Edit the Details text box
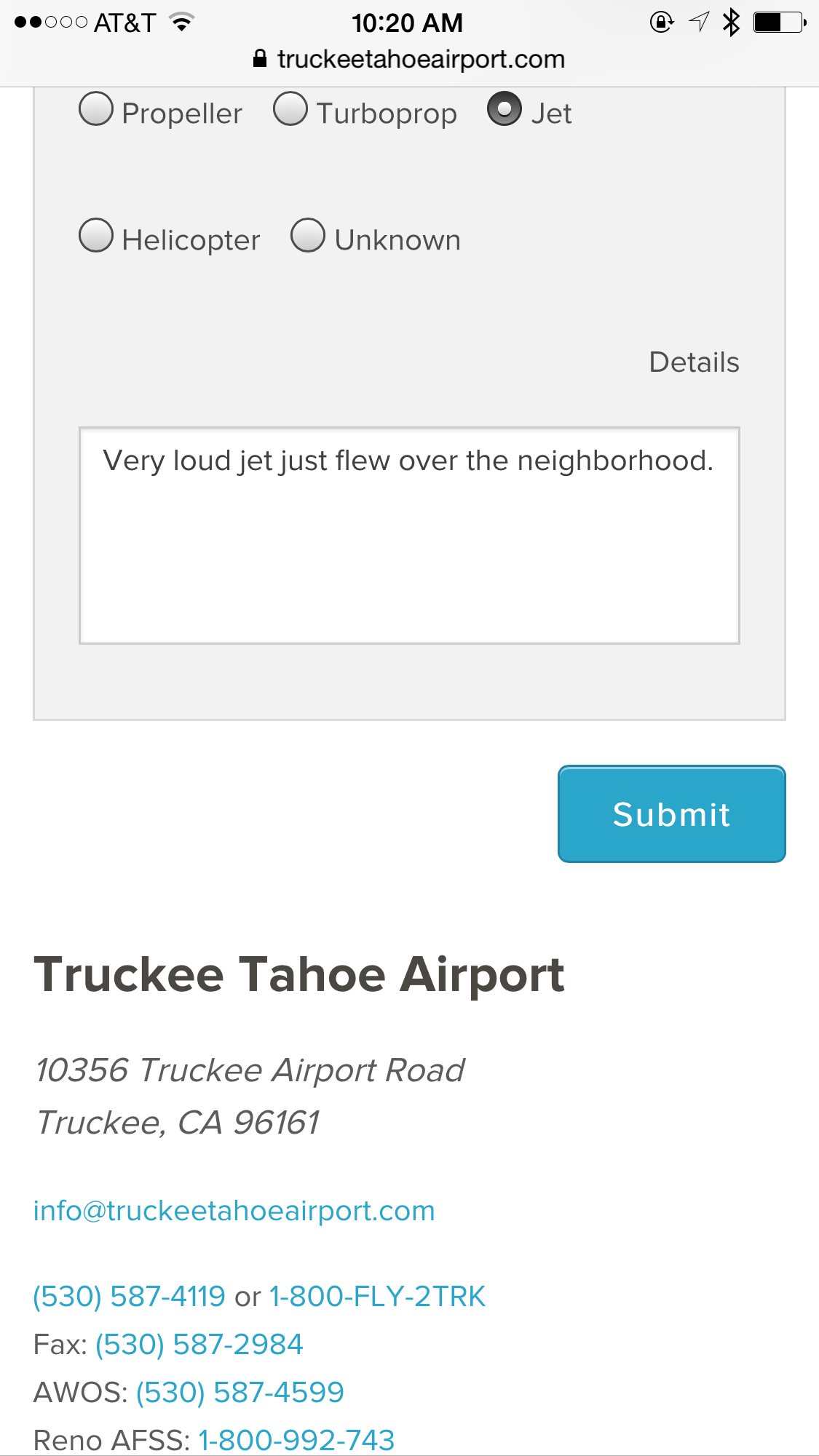 tap(409, 536)
